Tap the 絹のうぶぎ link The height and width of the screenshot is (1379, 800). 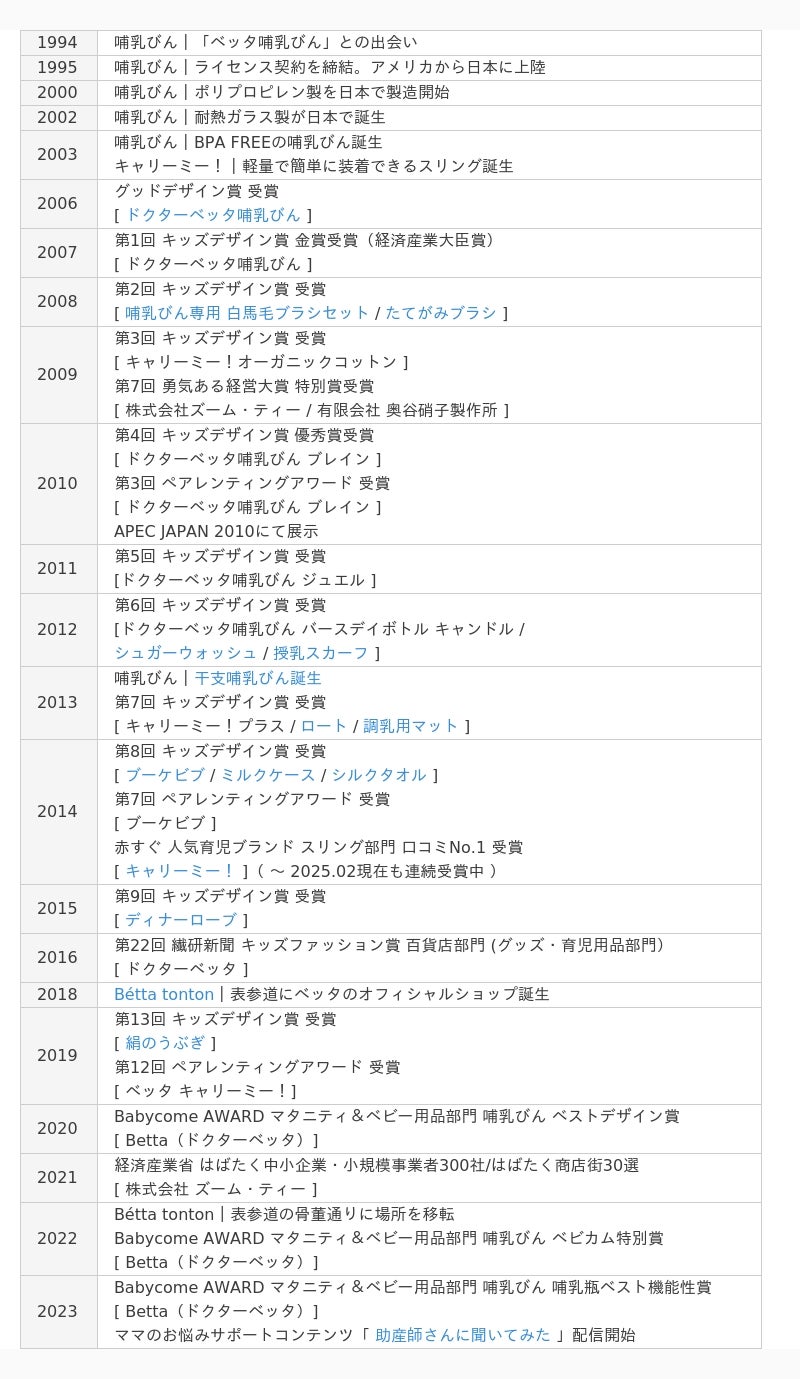click(165, 1043)
